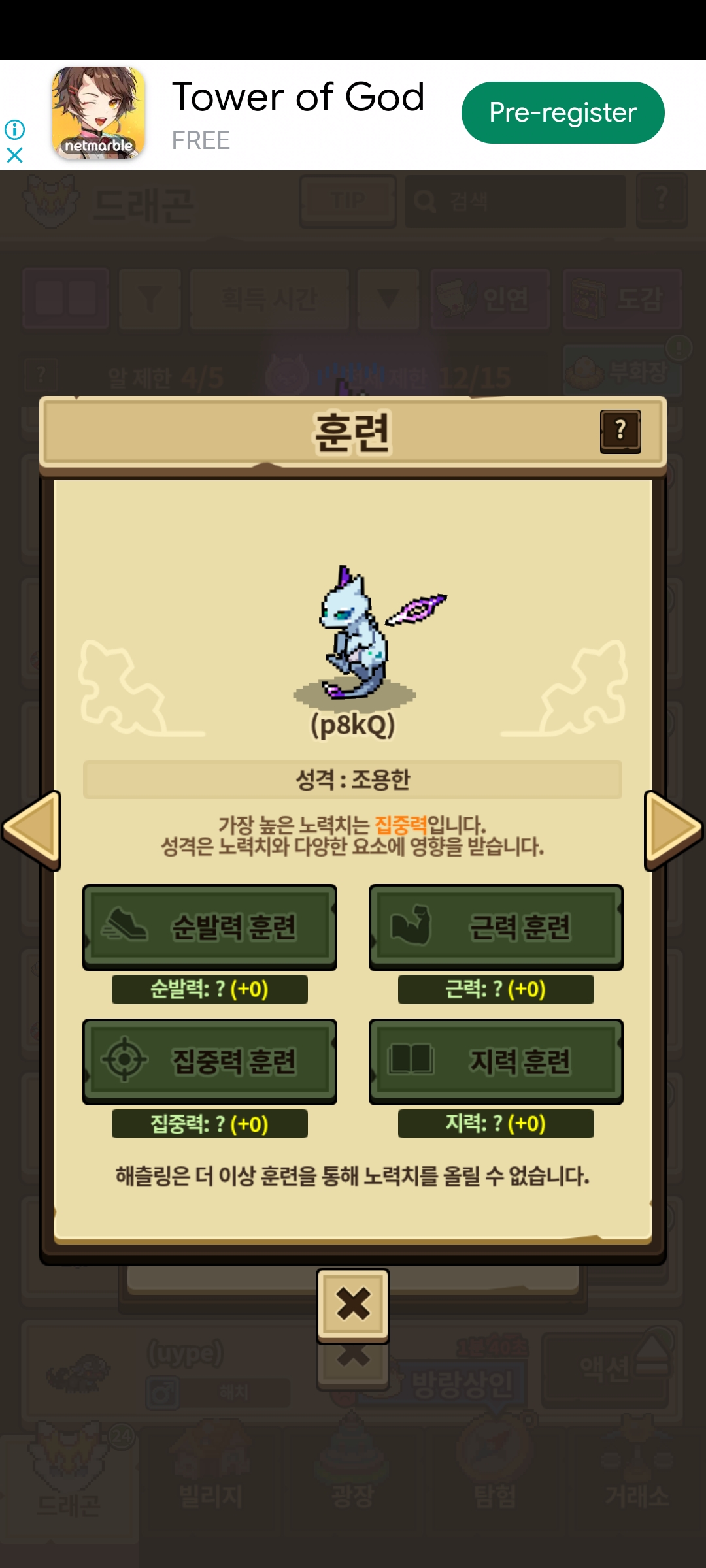Image resolution: width=706 pixels, height=1568 pixels.
Task: Go to the next dragon with right arrow
Action: click(x=673, y=830)
